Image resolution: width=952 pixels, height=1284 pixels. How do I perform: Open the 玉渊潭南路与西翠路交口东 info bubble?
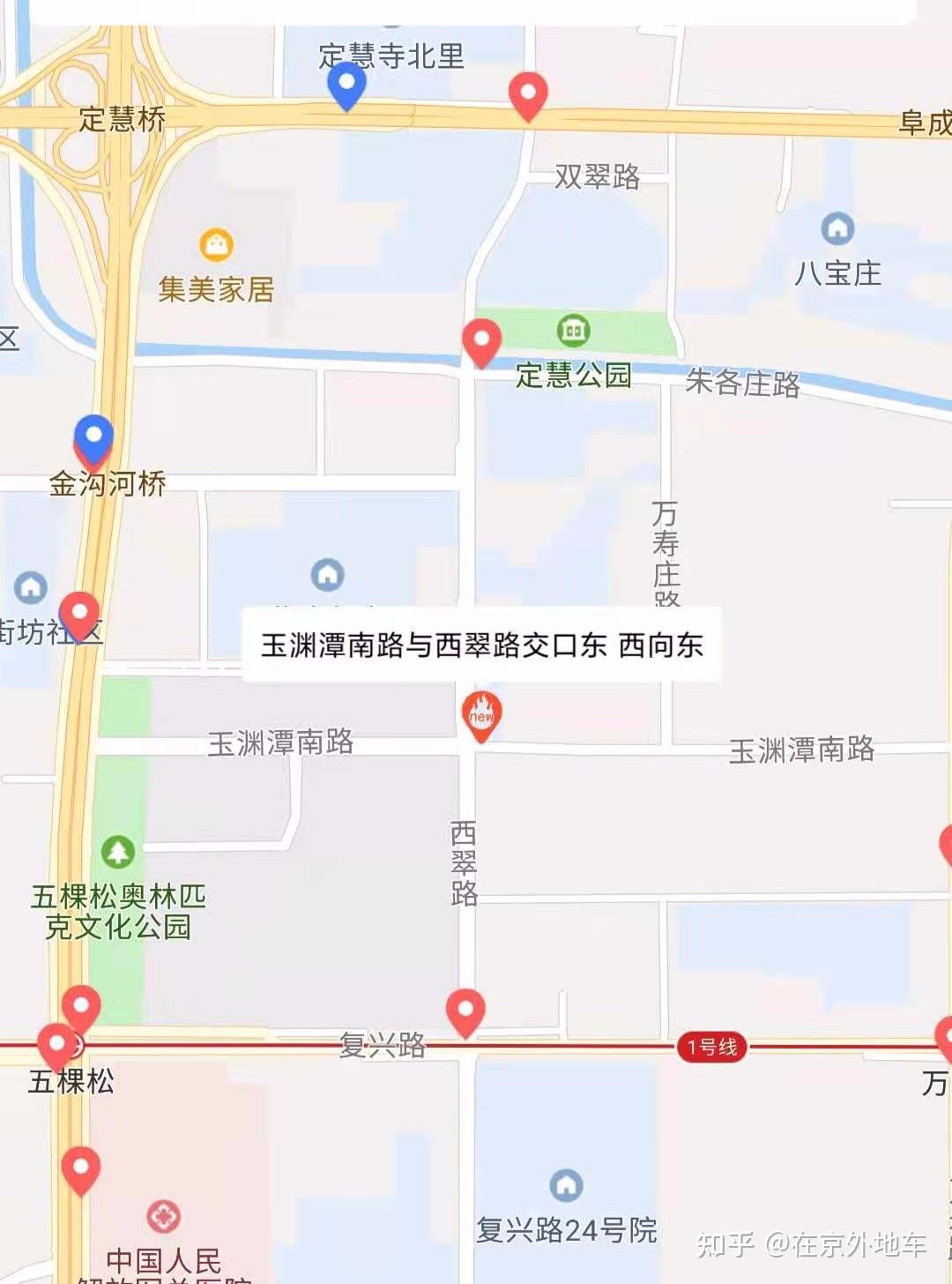coord(481,645)
